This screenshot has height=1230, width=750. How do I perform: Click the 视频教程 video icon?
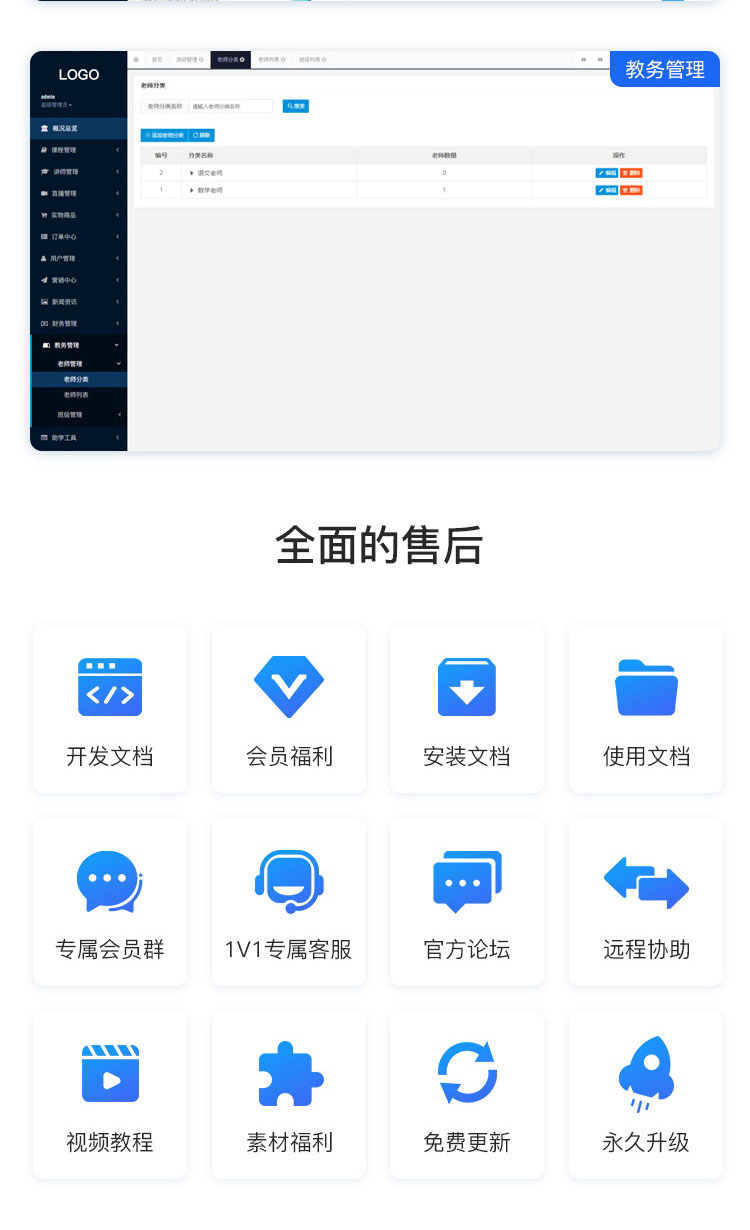(x=110, y=1073)
